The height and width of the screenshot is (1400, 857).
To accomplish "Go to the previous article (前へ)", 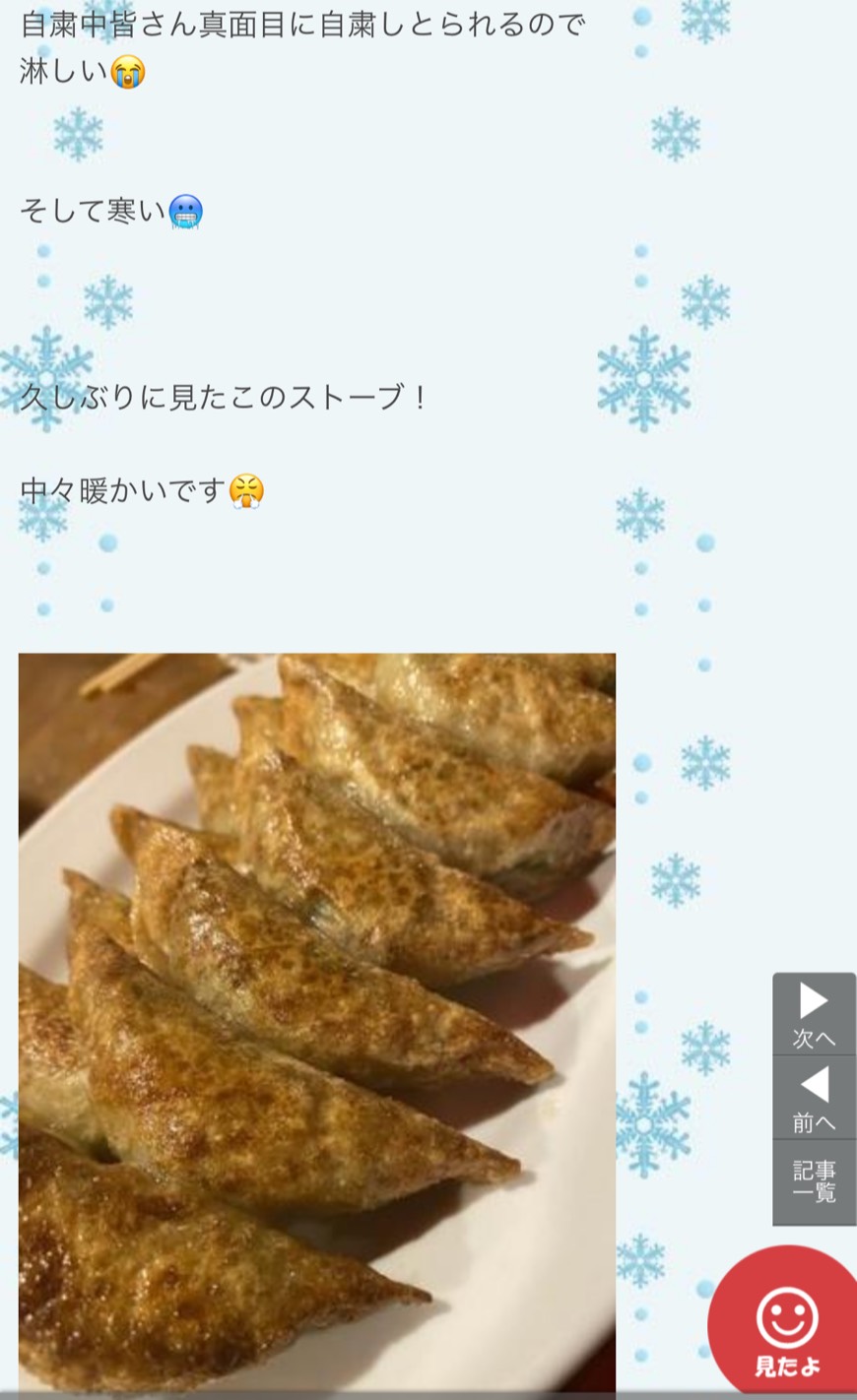I will (814, 1098).
